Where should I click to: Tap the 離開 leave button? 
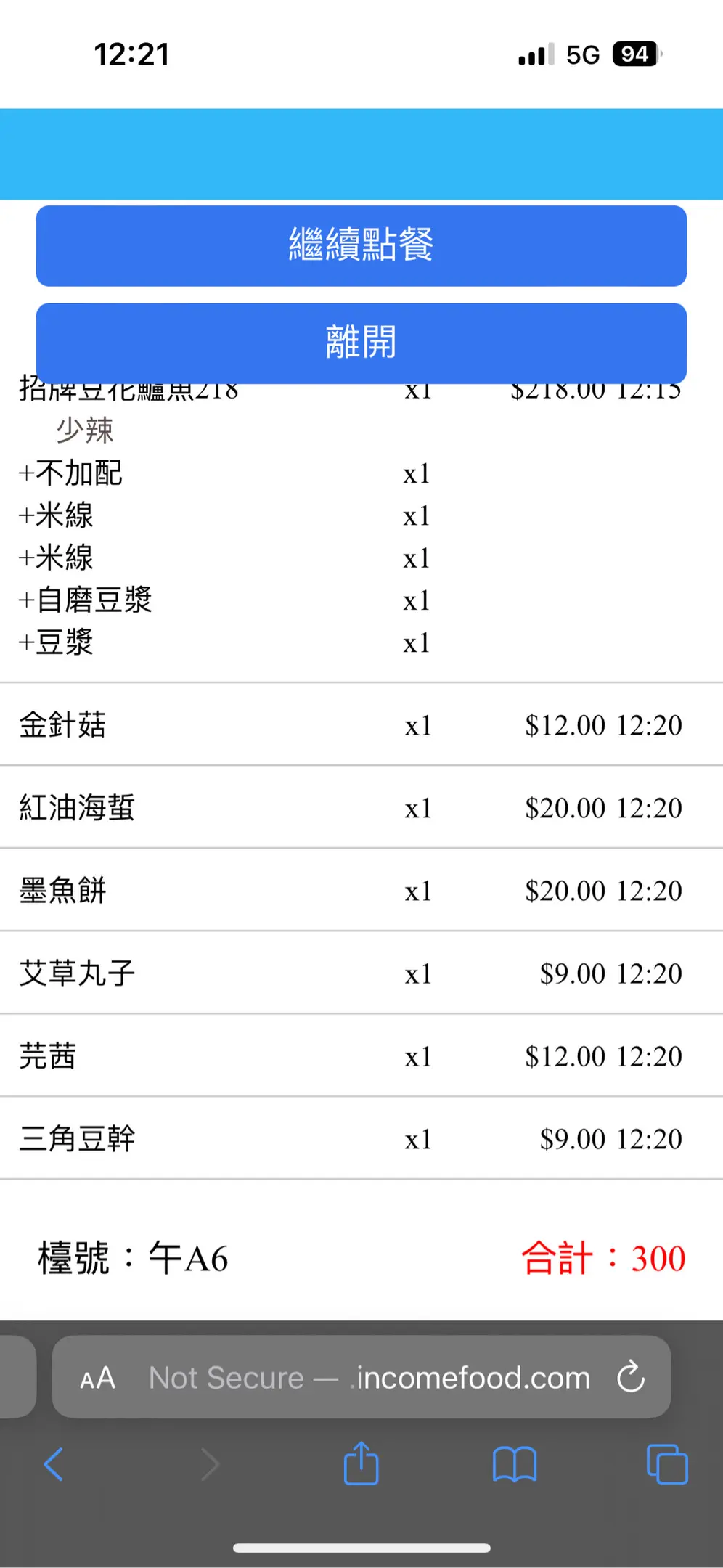click(361, 343)
